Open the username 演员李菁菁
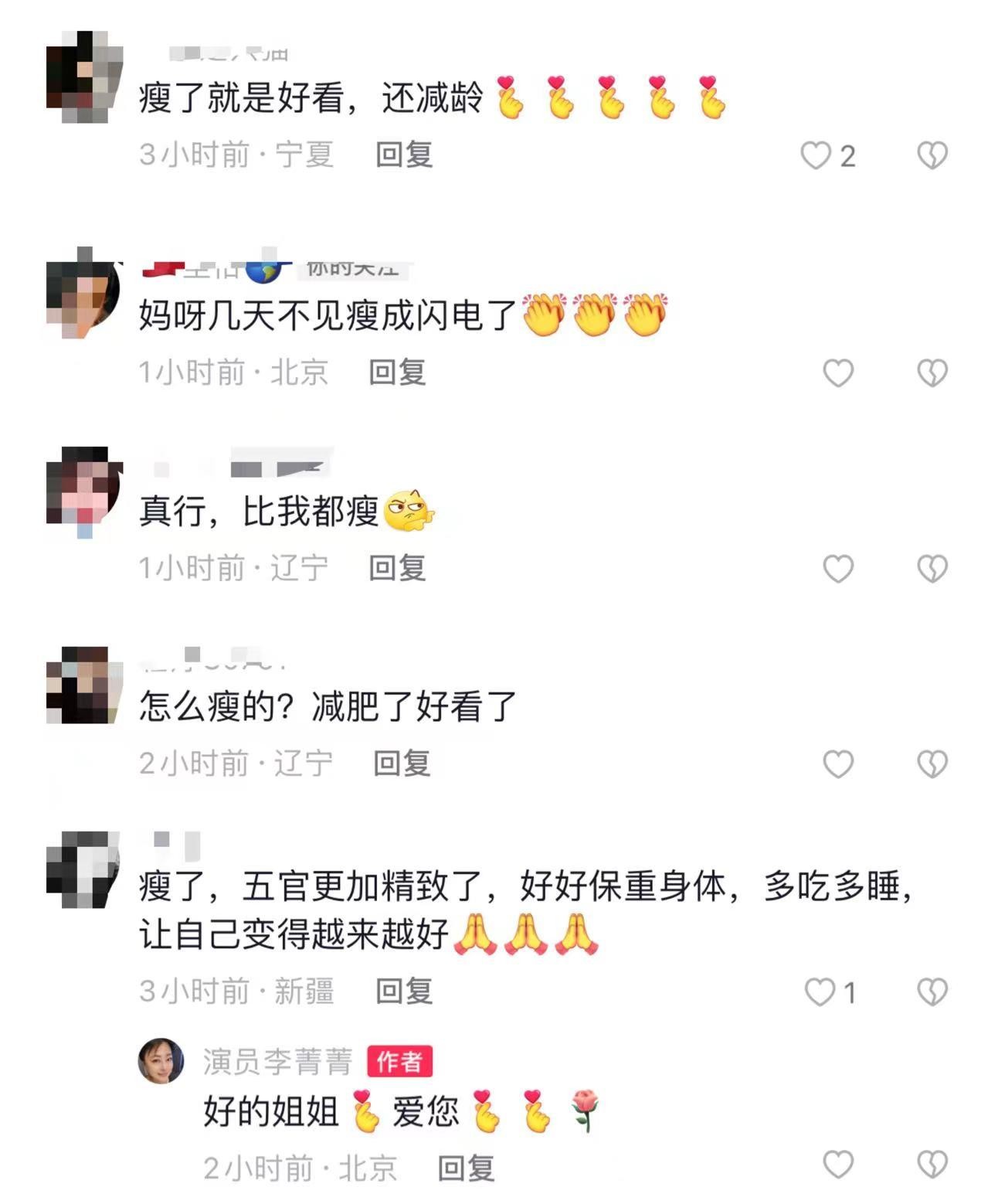The image size is (988, 1204). 277,1062
